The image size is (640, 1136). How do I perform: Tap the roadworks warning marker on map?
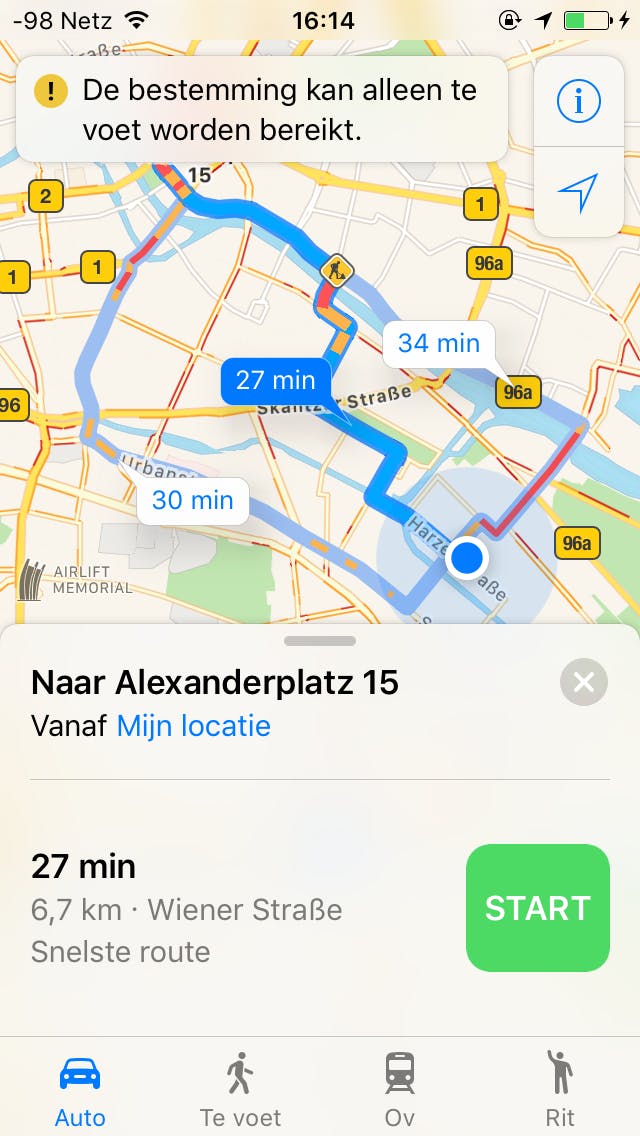(x=337, y=270)
